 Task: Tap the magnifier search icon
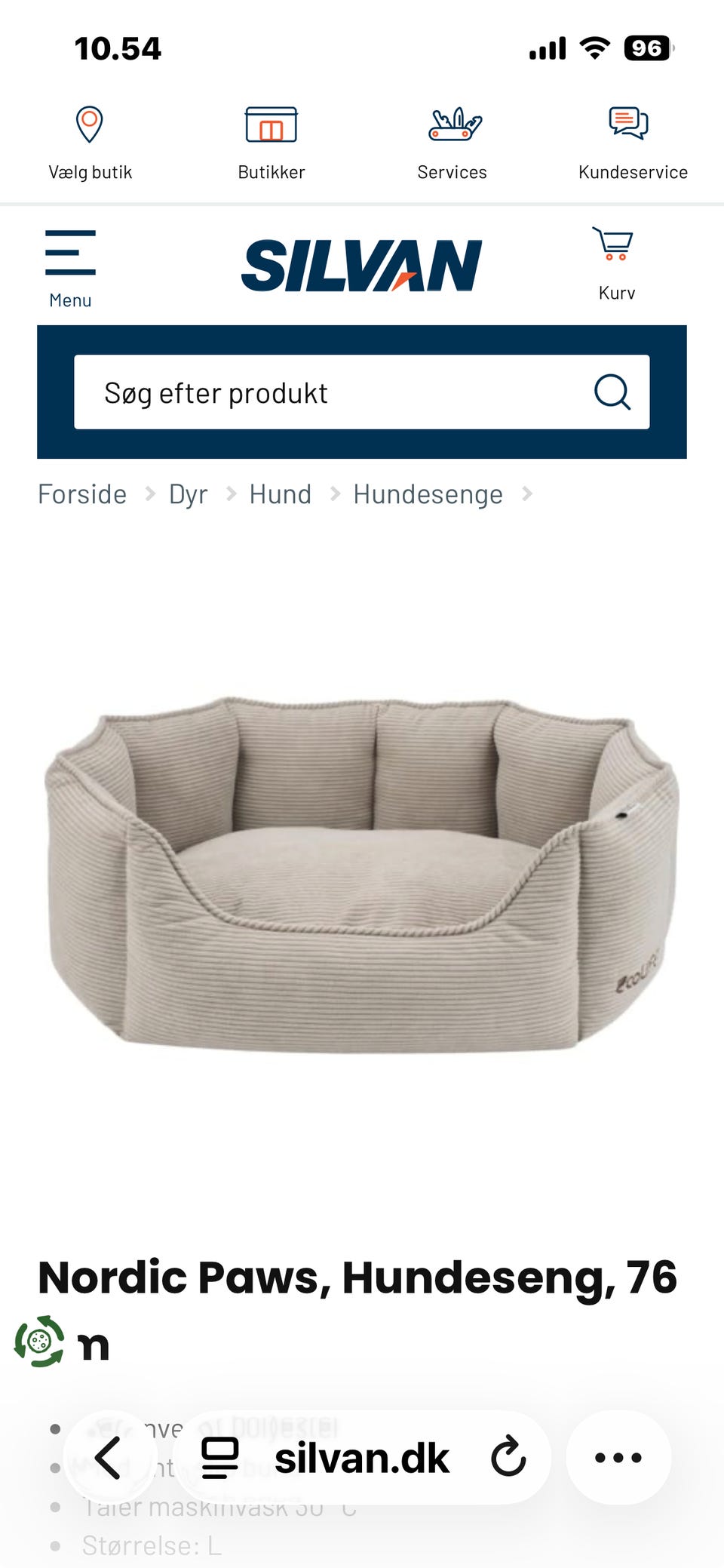click(612, 392)
